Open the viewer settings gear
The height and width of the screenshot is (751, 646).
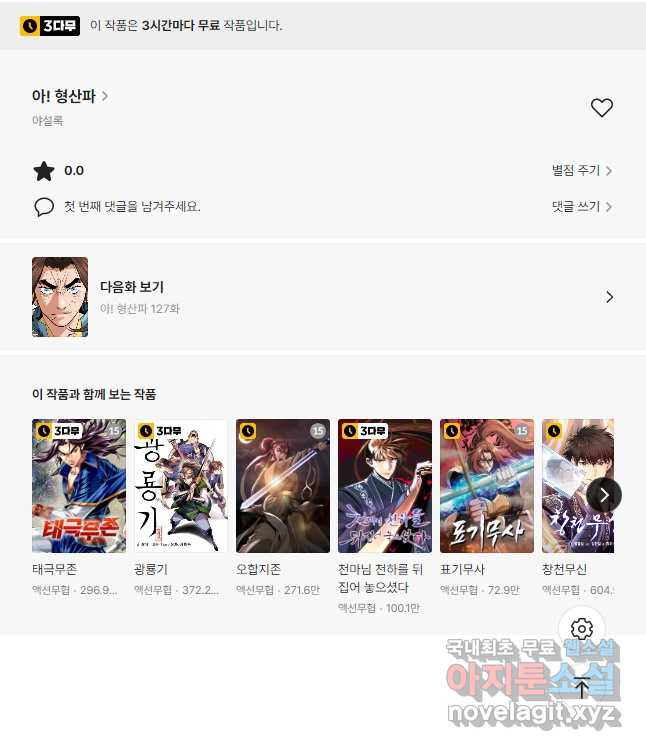[x=582, y=629]
